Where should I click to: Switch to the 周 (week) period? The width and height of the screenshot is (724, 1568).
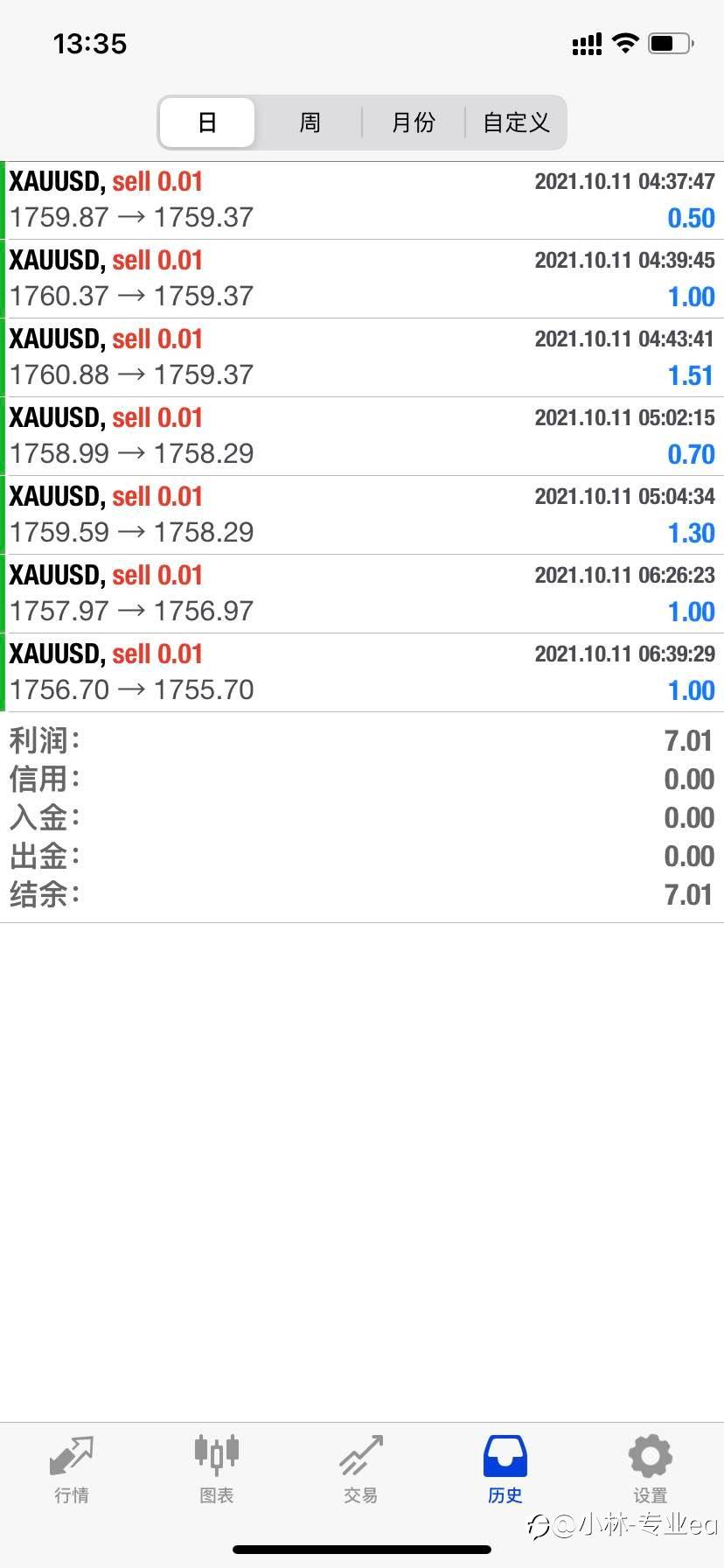pos(310,122)
